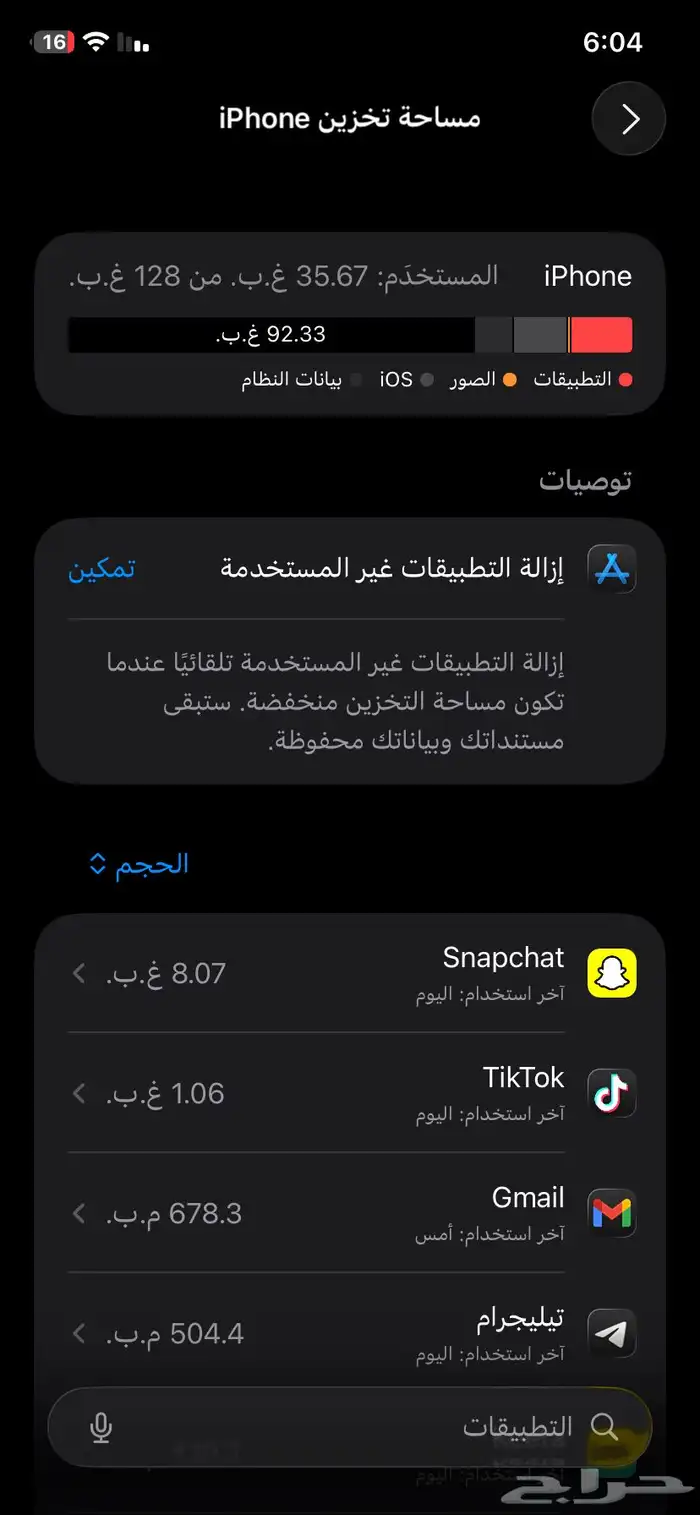This screenshot has height=1515, width=700.
Task: Enable offloading unused apps (تمكين)
Action: [x=102, y=569]
